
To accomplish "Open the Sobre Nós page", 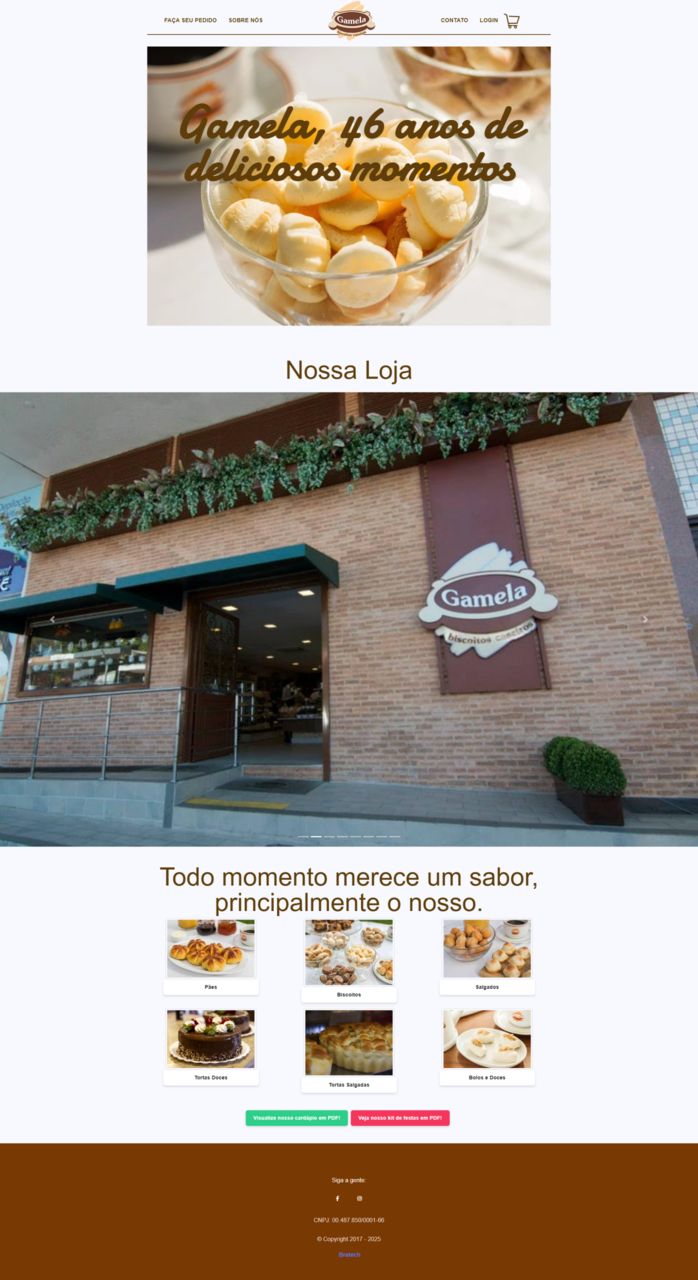I will 245,20.
